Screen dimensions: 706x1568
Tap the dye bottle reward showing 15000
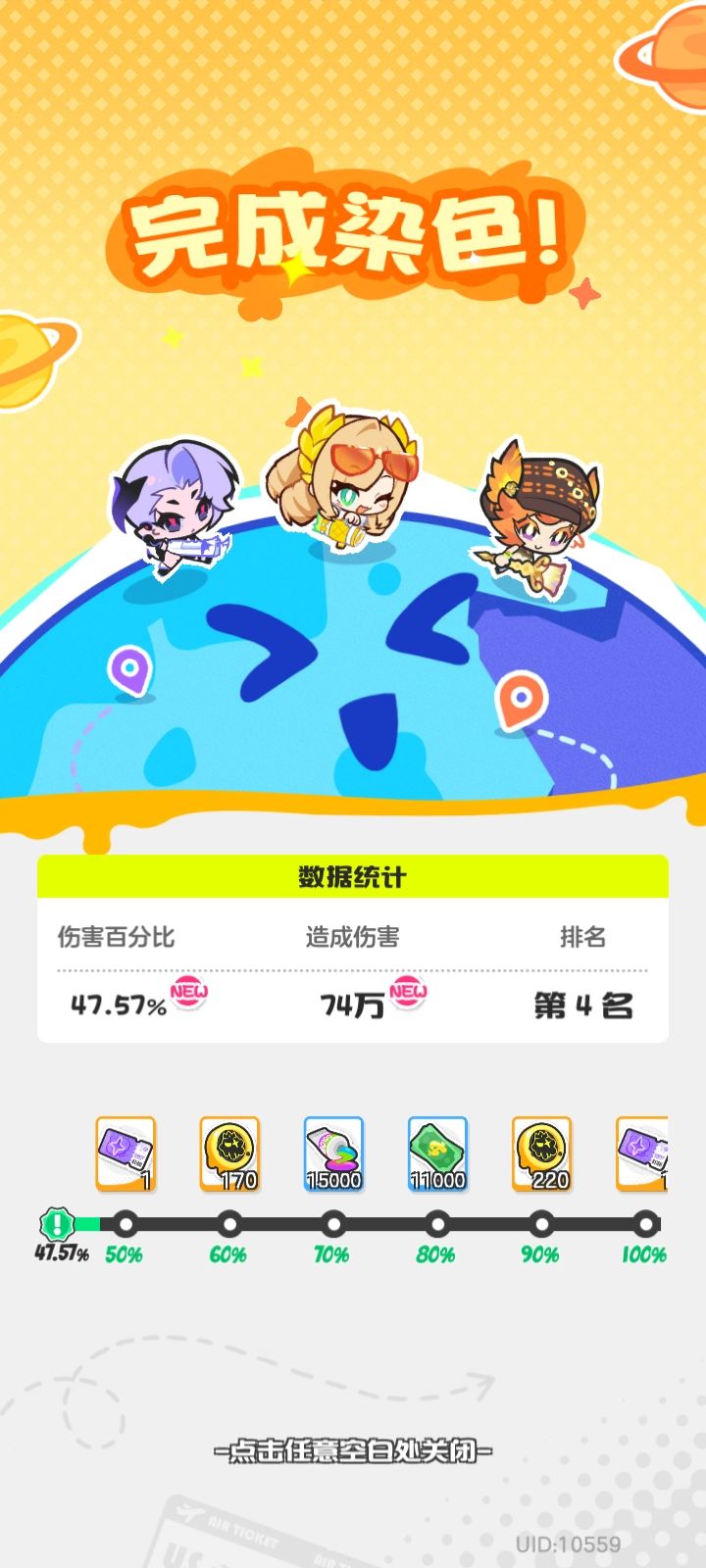(x=333, y=1154)
